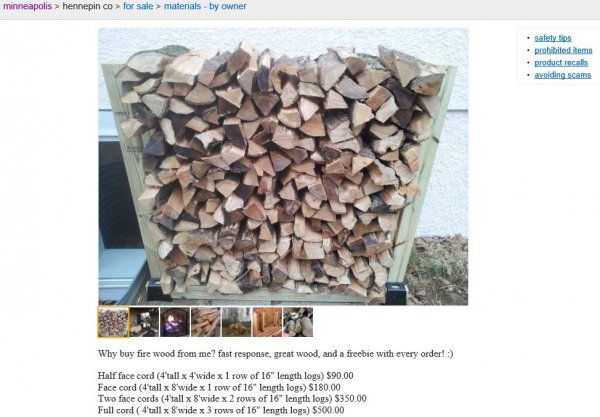Go to the for sale category
Viewport: 600px width, 417px height.
coord(140,7)
